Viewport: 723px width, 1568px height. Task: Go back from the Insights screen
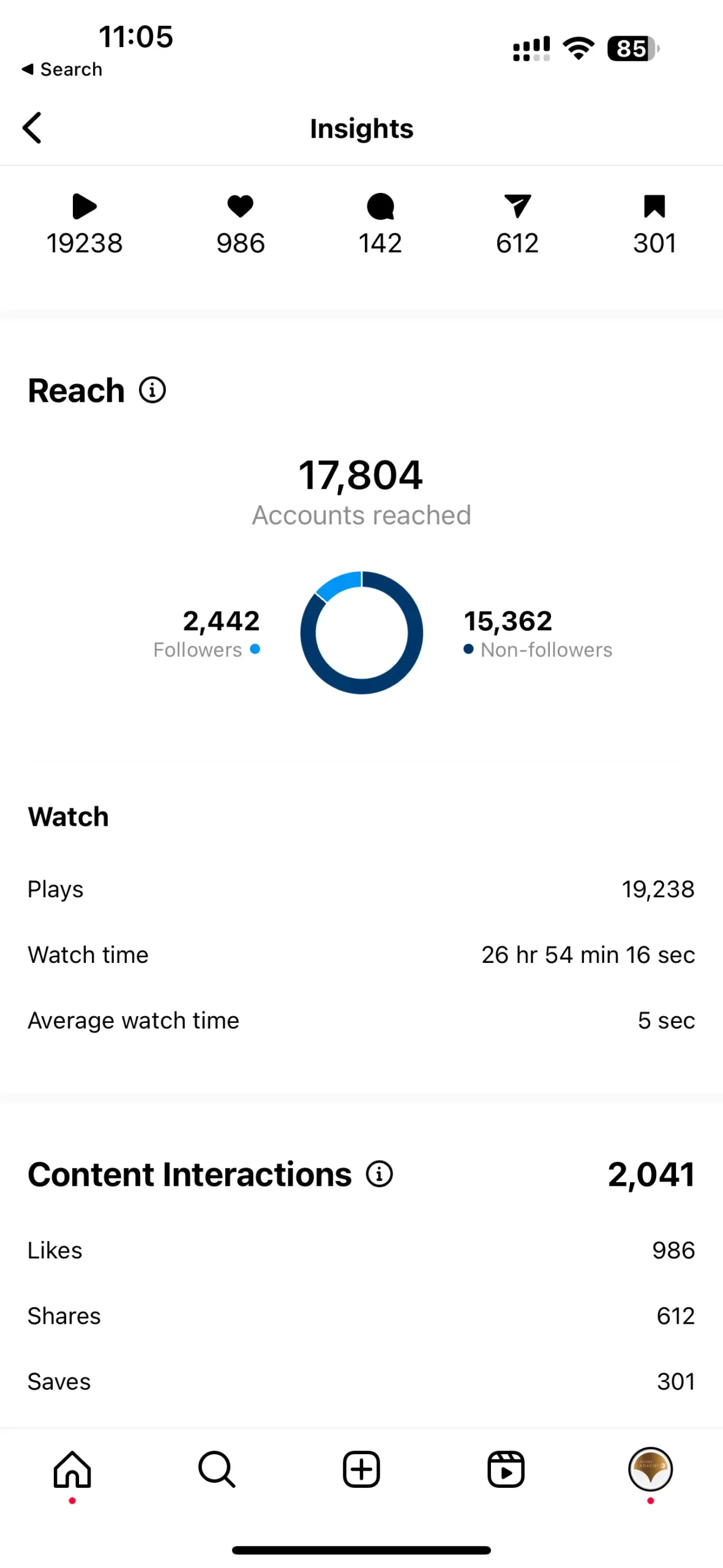32,127
